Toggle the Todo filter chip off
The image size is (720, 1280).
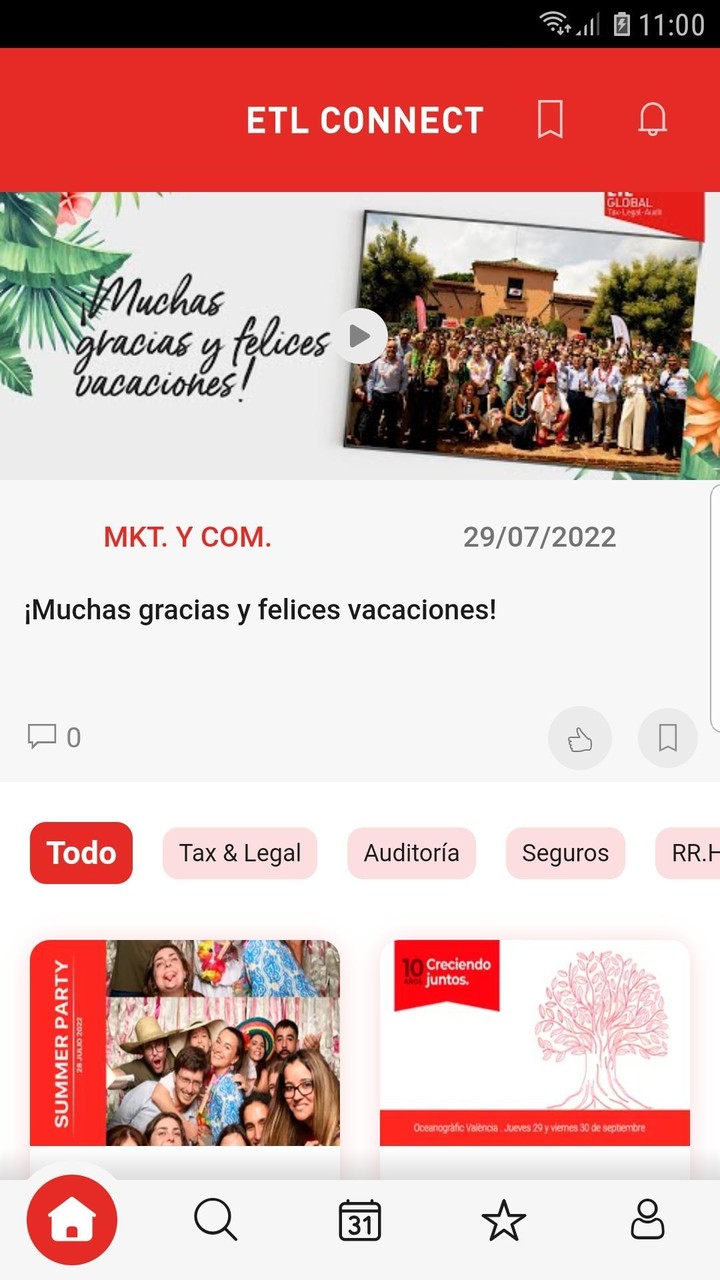click(x=81, y=853)
